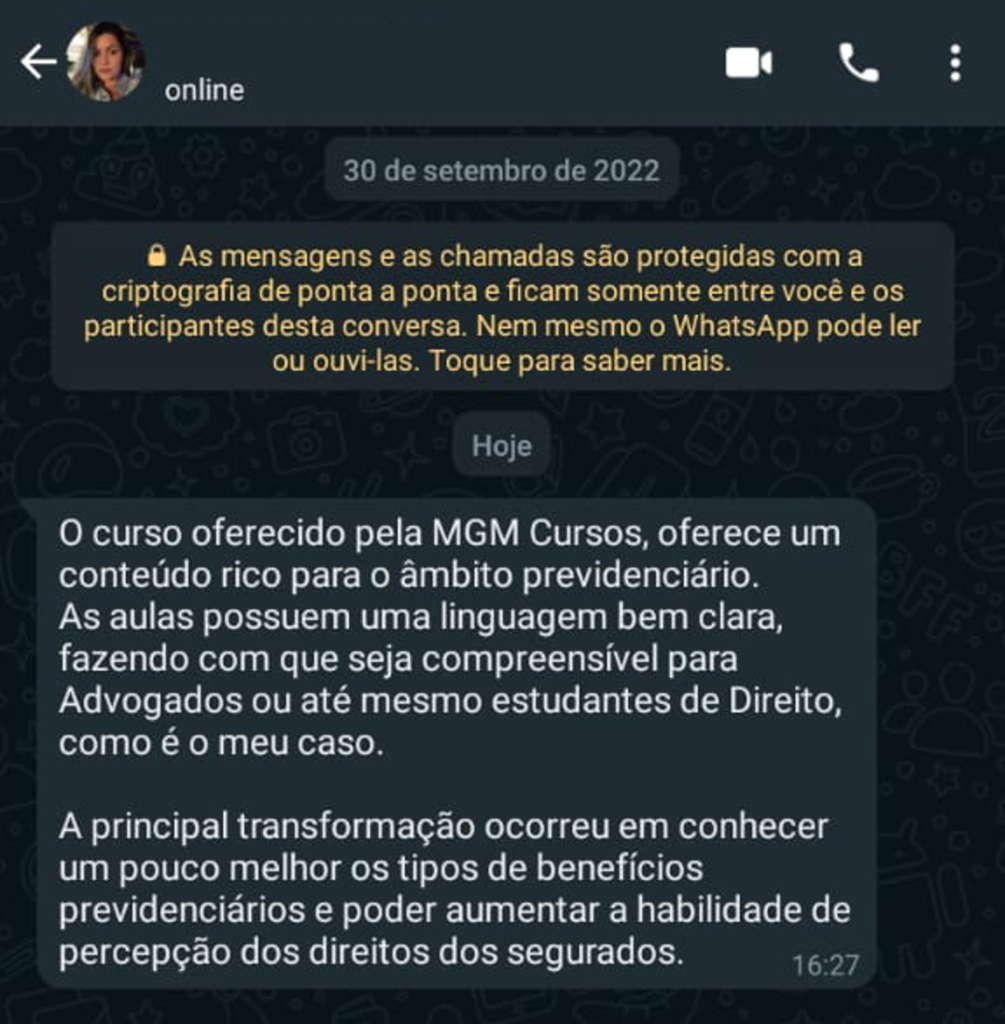This screenshot has height=1024, width=1005.
Task: Open the three-dot overflow menu
Action: 955,63
